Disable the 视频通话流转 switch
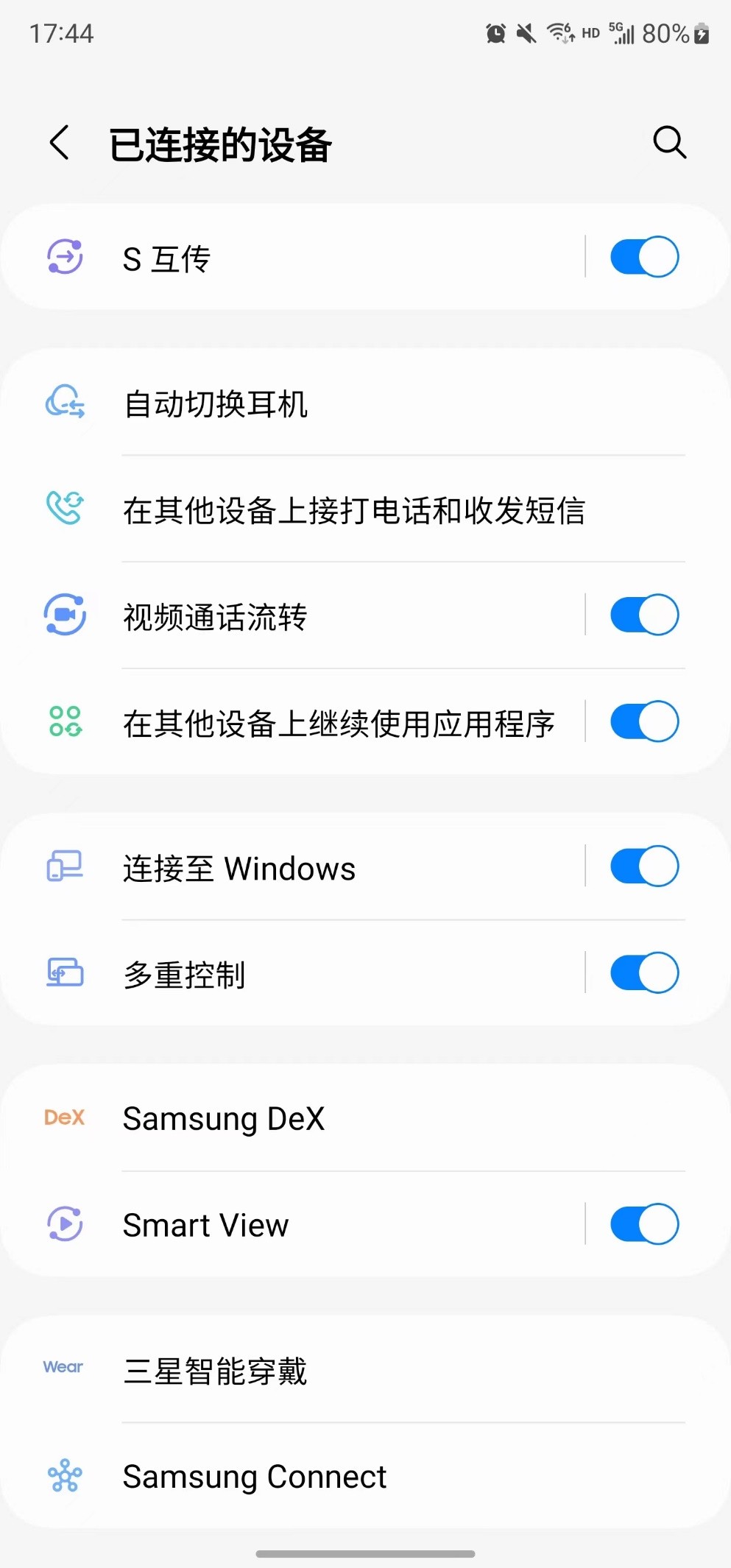Viewport: 731px width, 1568px height. pyautogui.click(x=643, y=615)
